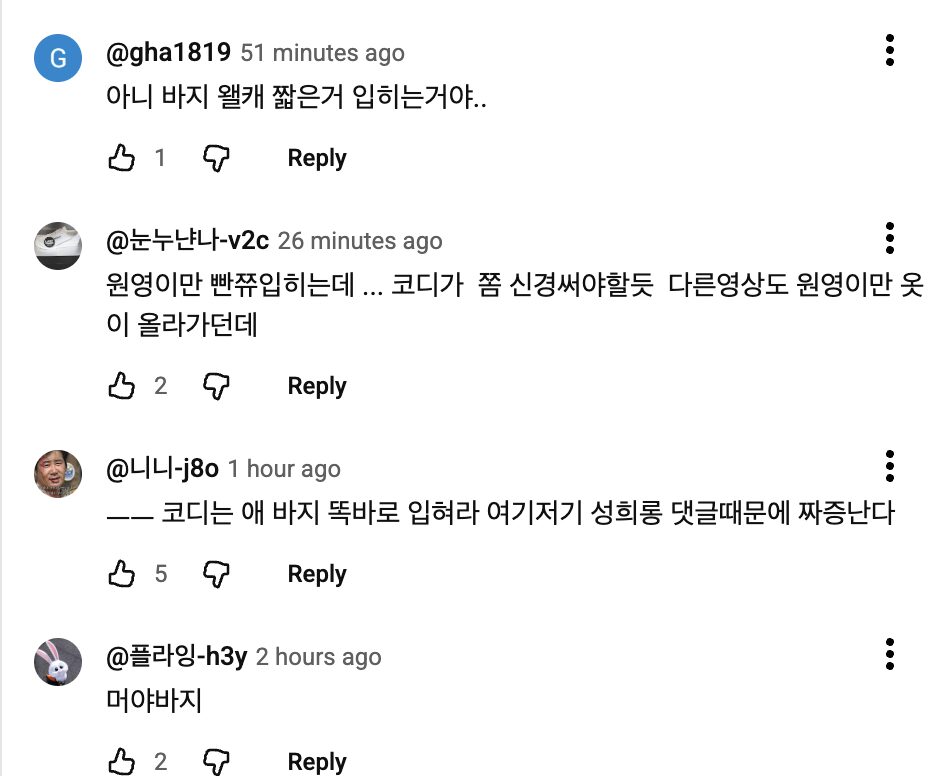The image size is (944, 776).
Task: Reply to @플라잉-h3y's comment
Action: click(316, 761)
